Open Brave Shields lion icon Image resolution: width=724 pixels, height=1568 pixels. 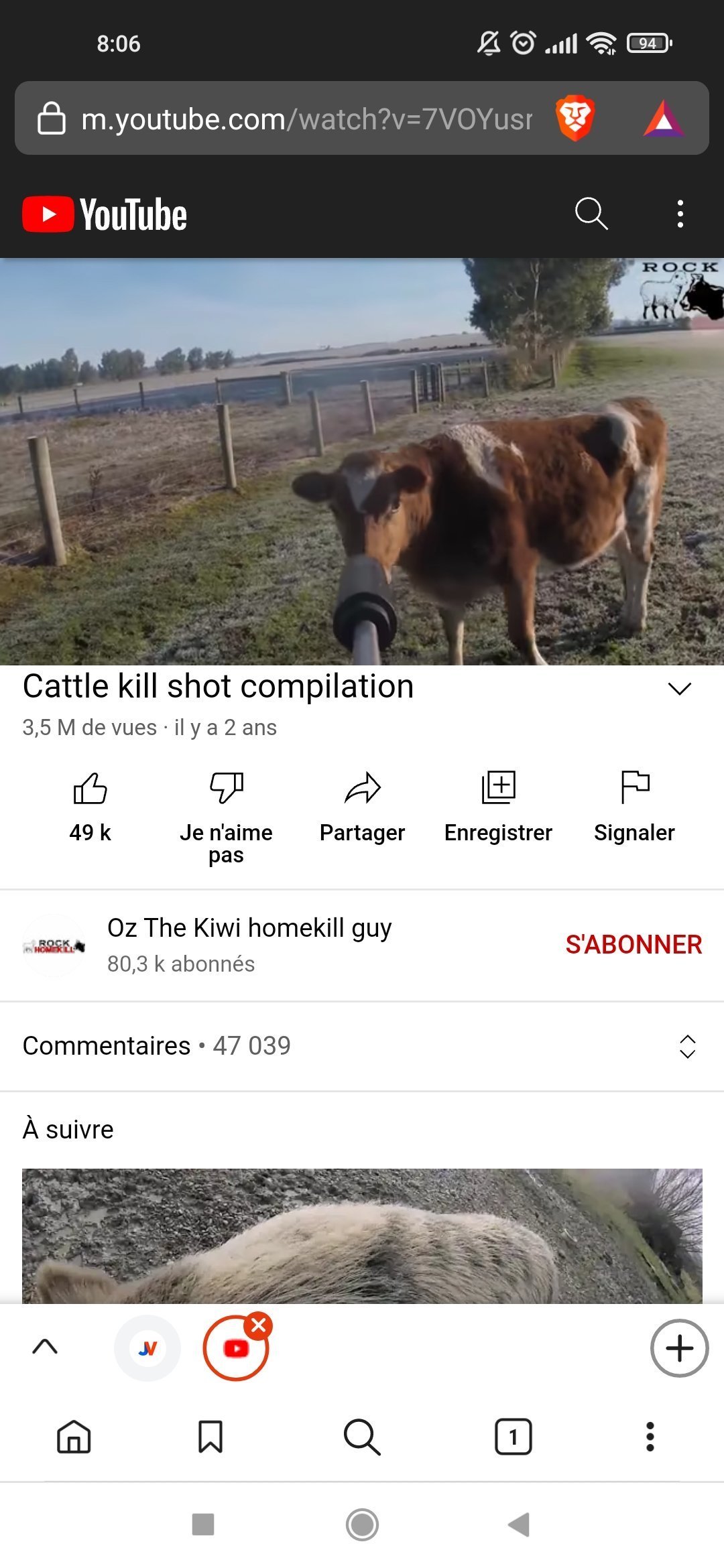point(575,118)
